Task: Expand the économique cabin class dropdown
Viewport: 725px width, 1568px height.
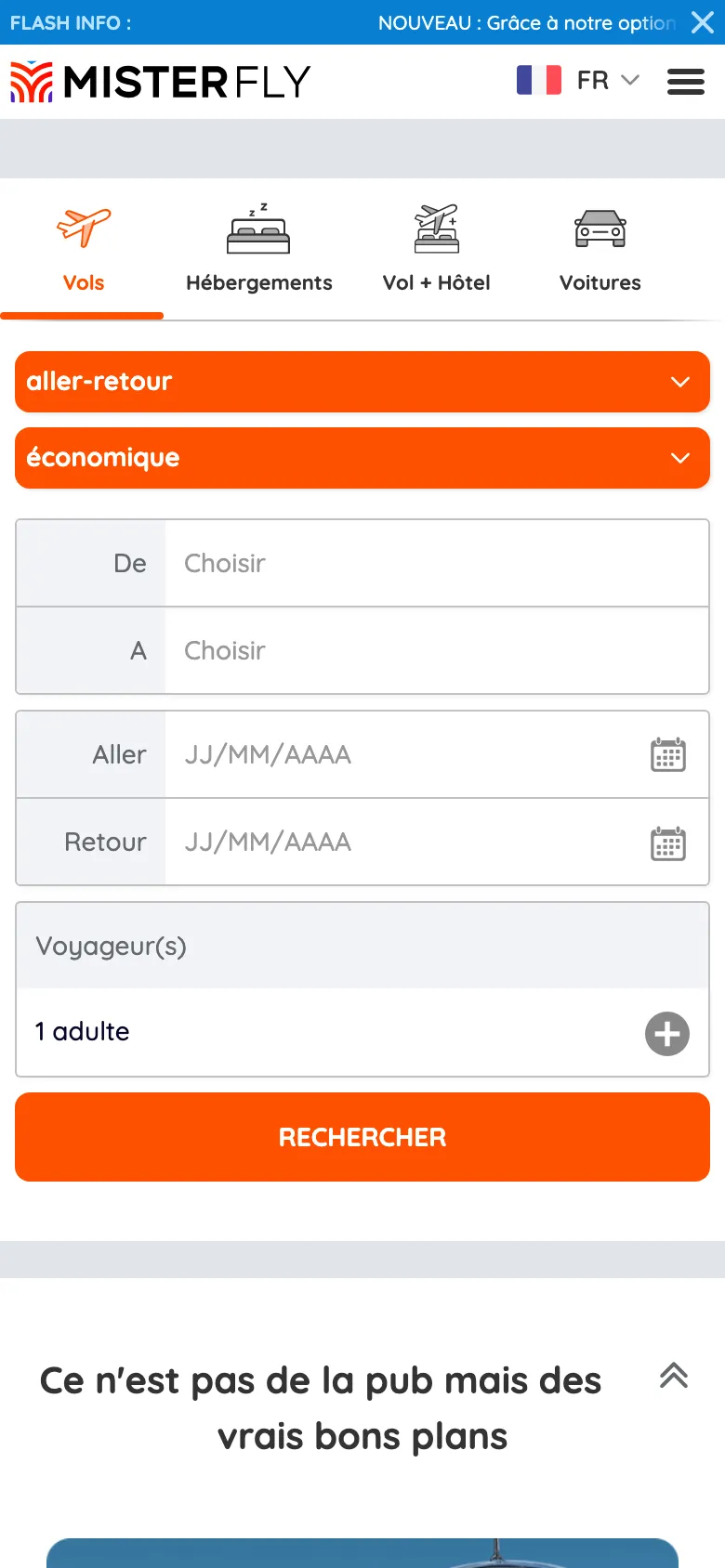Action: coord(362,458)
